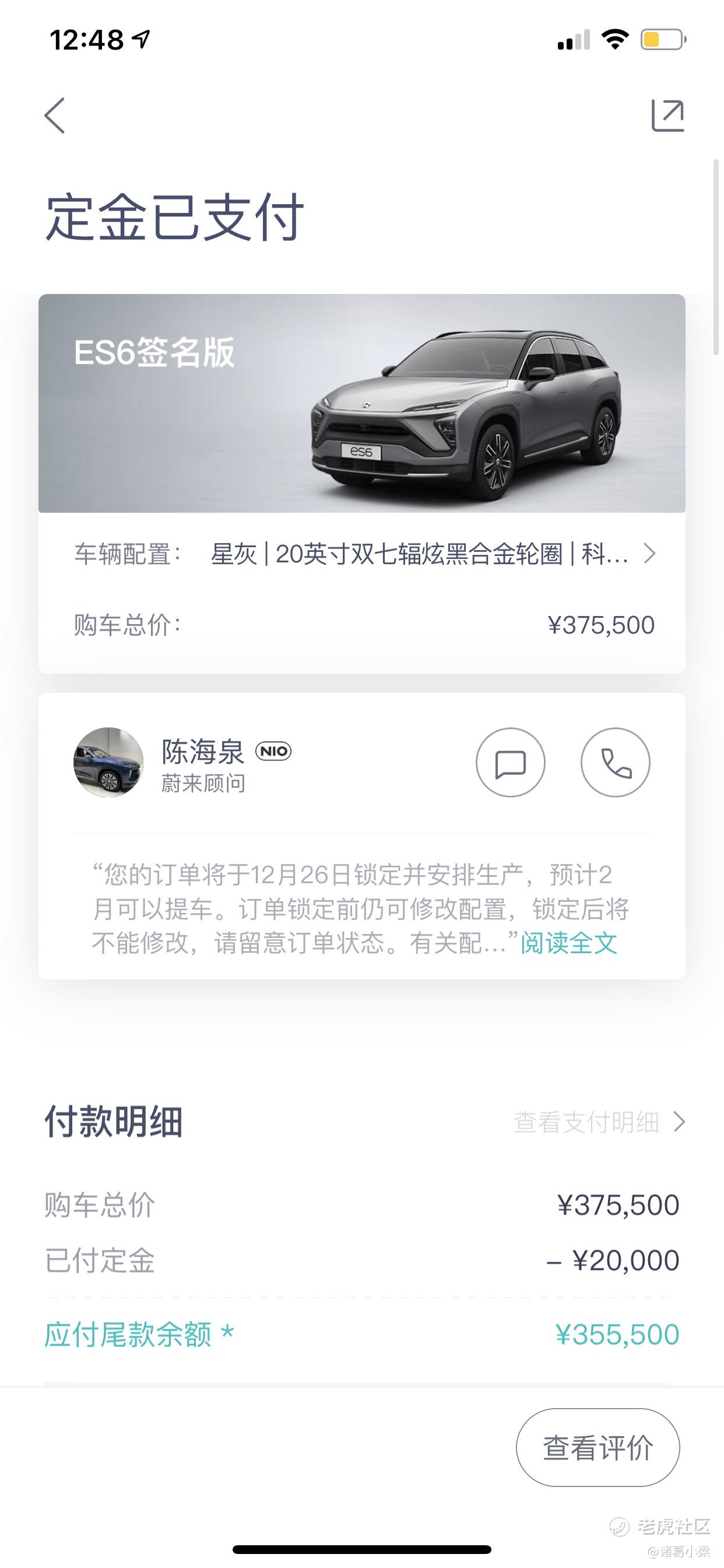Viewport: 724px width, 1568px height.
Task: Expand the 车辆配置 details row
Action: [x=364, y=554]
